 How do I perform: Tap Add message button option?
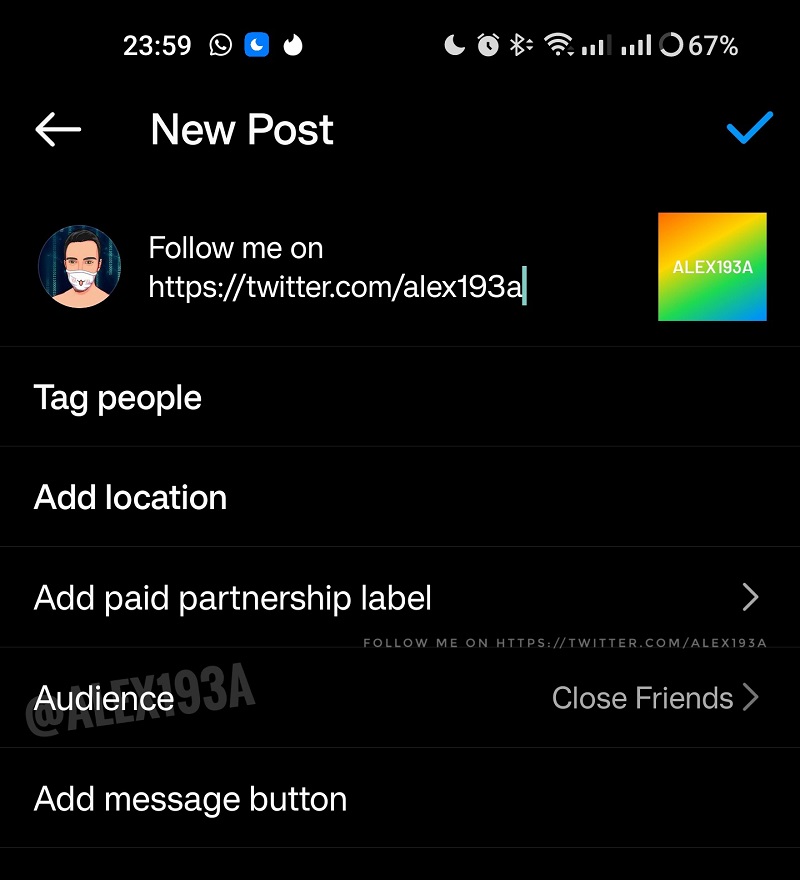click(x=190, y=799)
